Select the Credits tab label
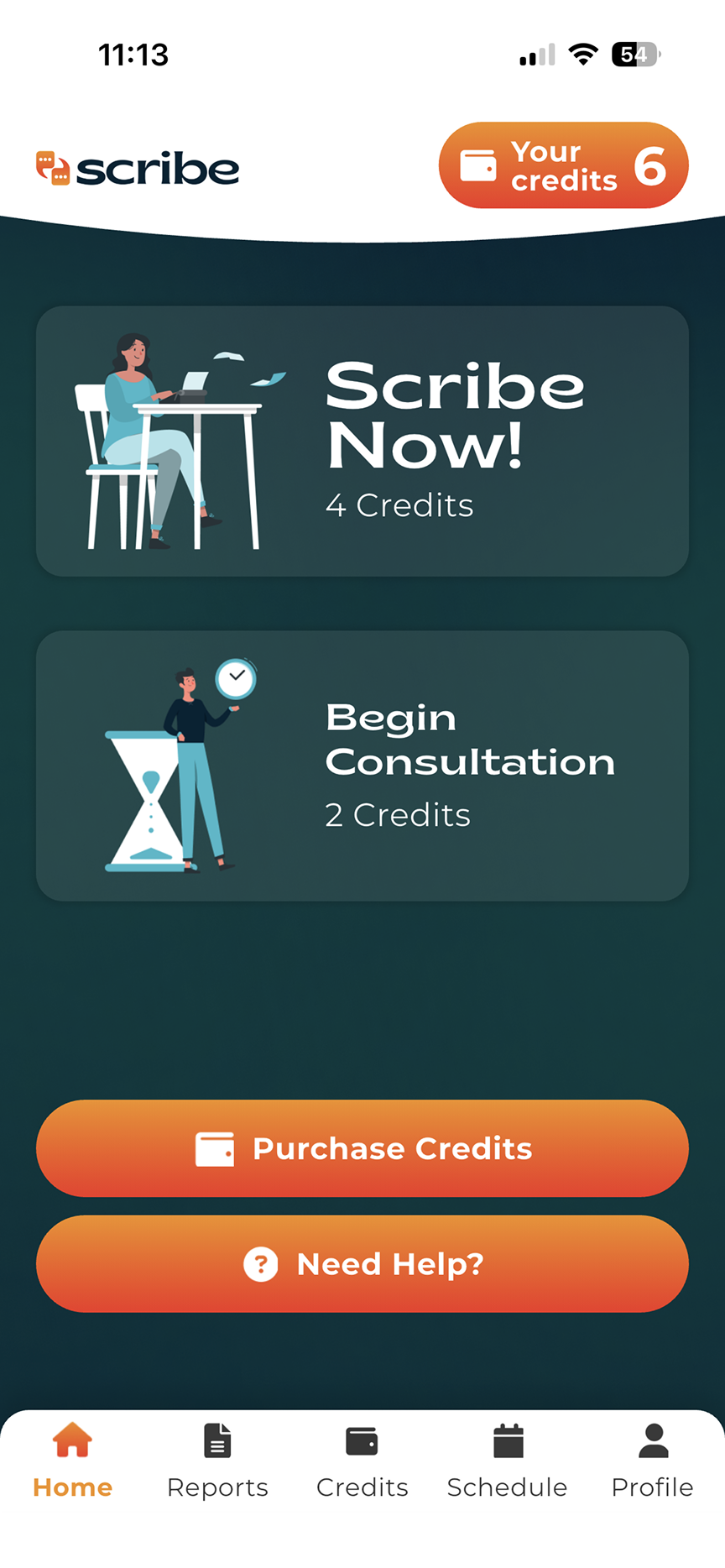 click(362, 1487)
